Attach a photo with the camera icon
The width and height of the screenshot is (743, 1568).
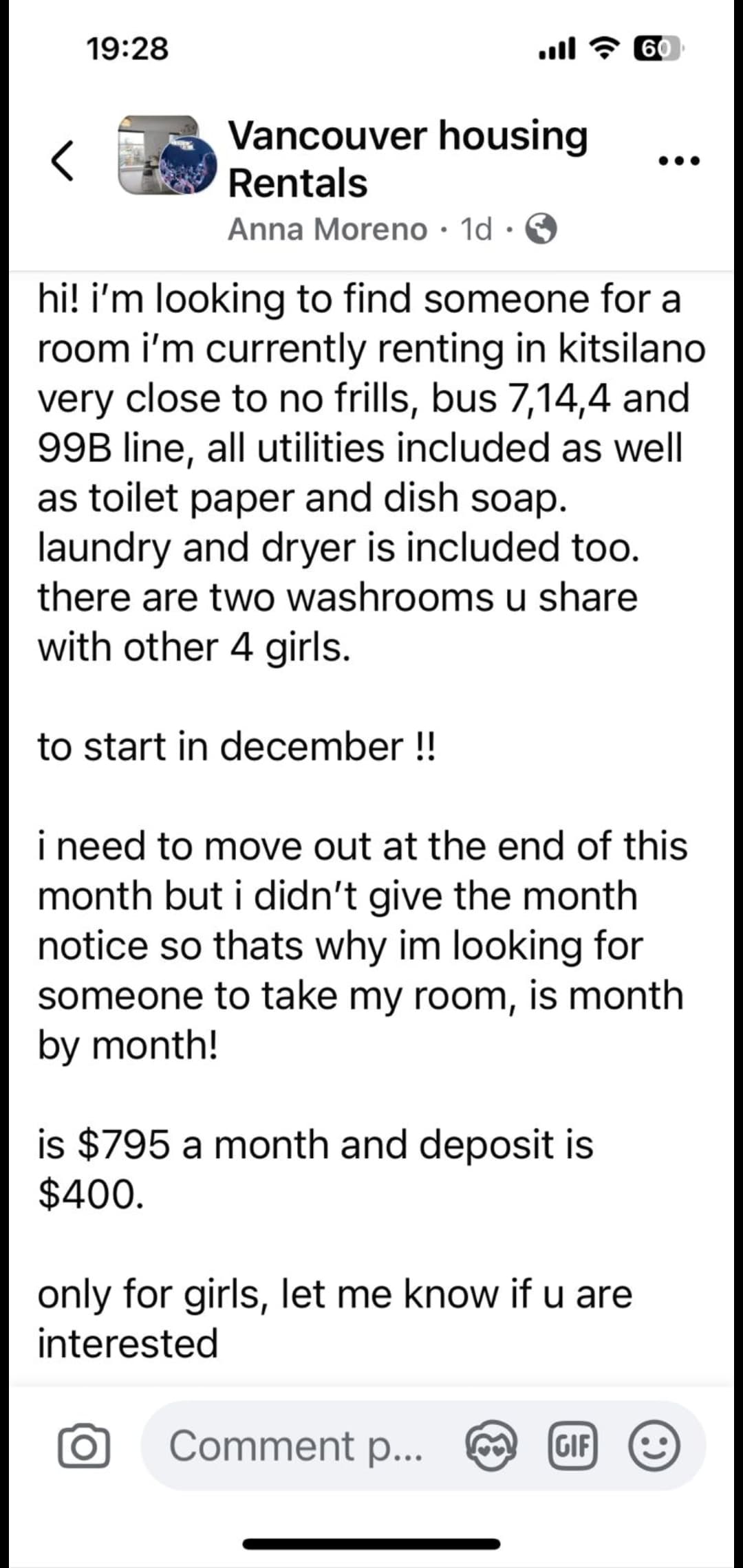tap(83, 1446)
